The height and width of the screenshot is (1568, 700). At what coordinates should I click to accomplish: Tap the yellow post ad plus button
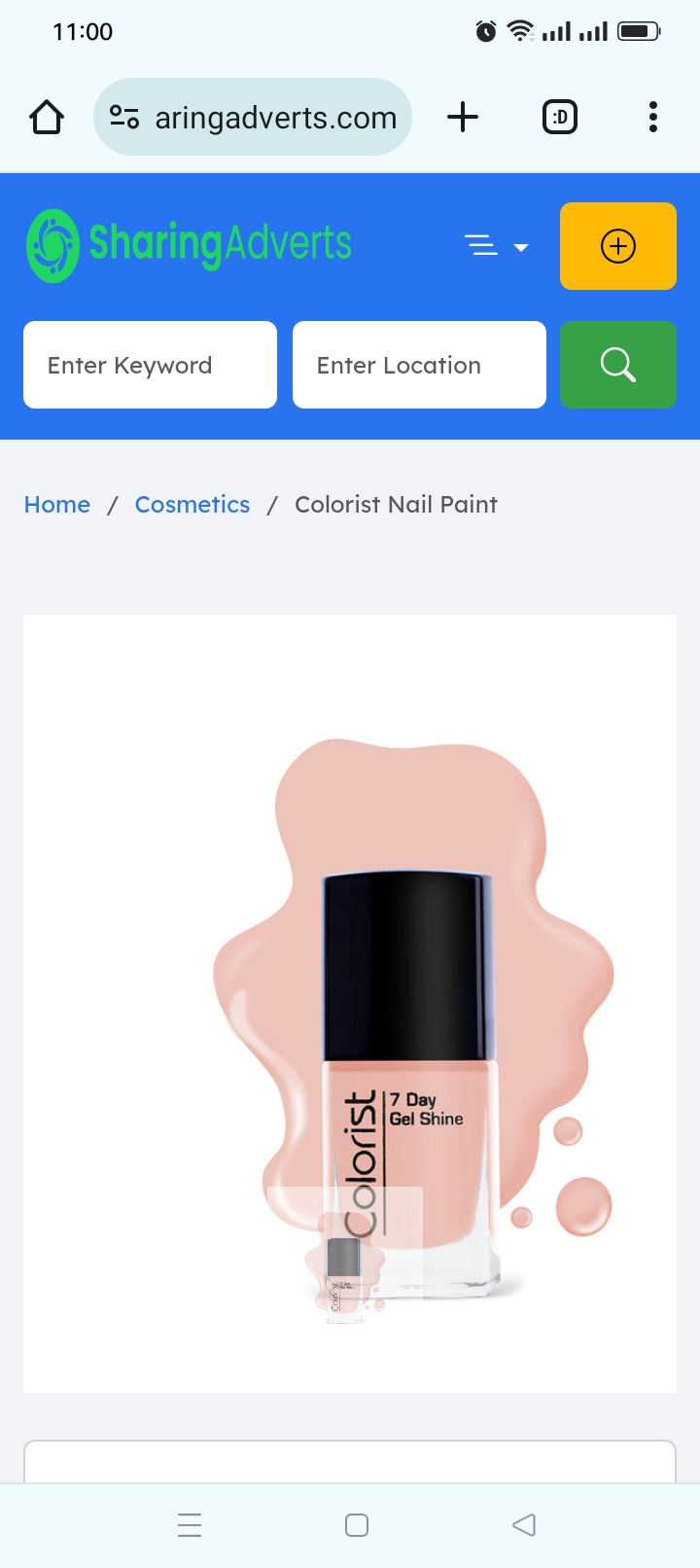tap(617, 246)
